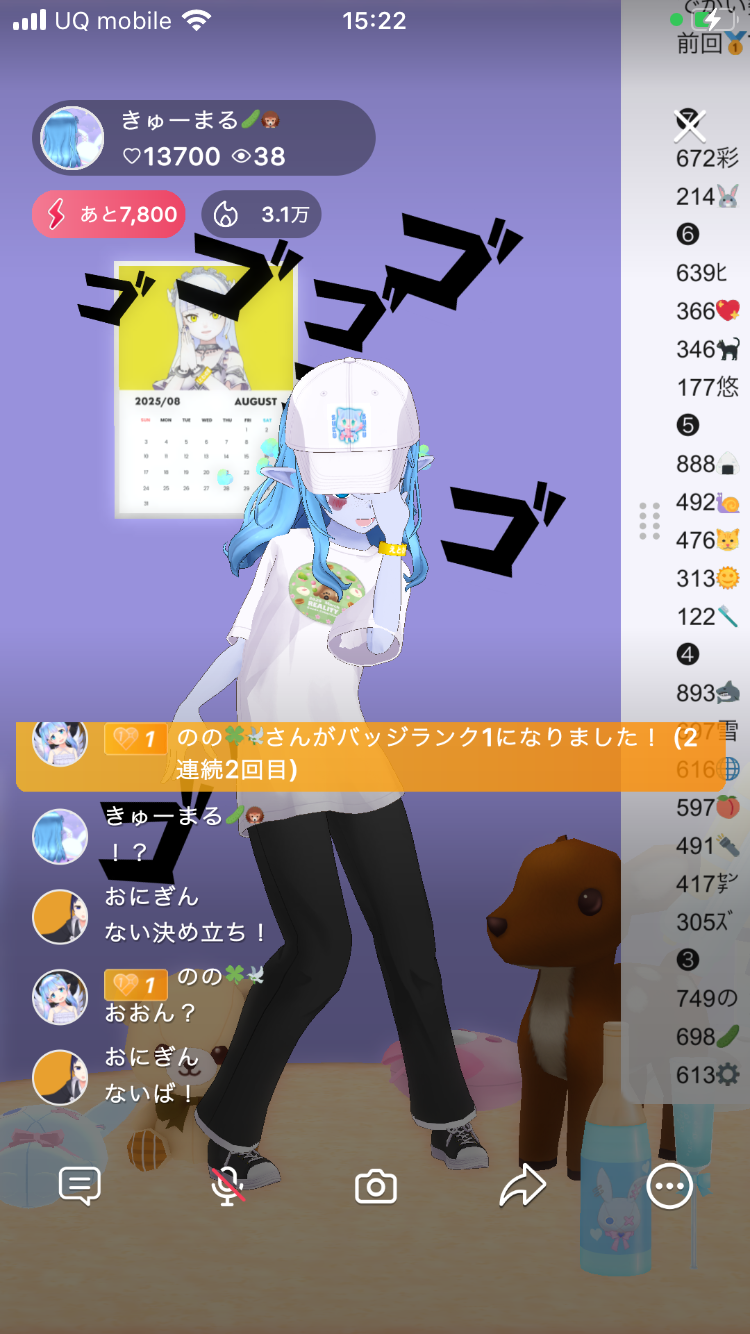Open the more options menu
The image size is (750, 1334).
pyautogui.click(x=669, y=1187)
